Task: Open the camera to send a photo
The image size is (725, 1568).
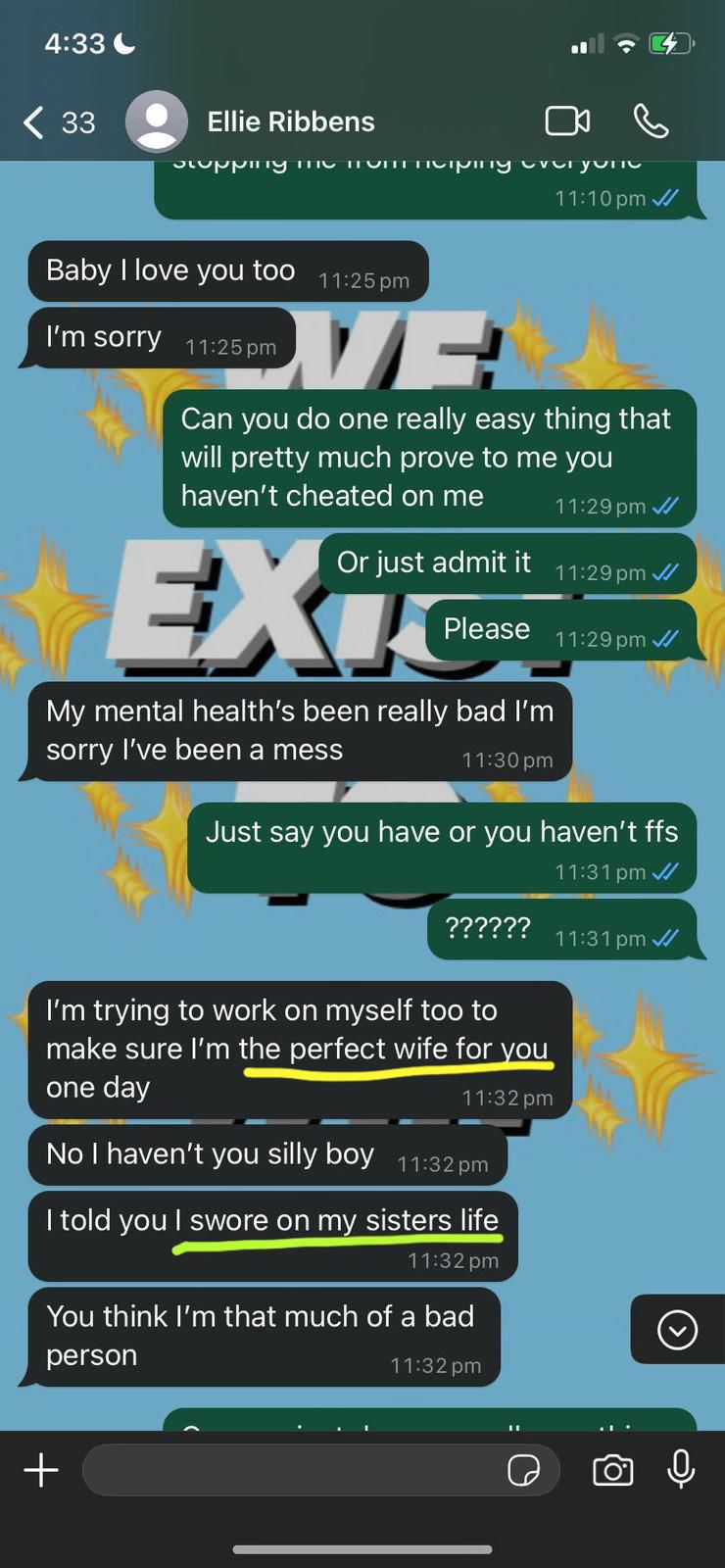Action: (x=613, y=1470)
